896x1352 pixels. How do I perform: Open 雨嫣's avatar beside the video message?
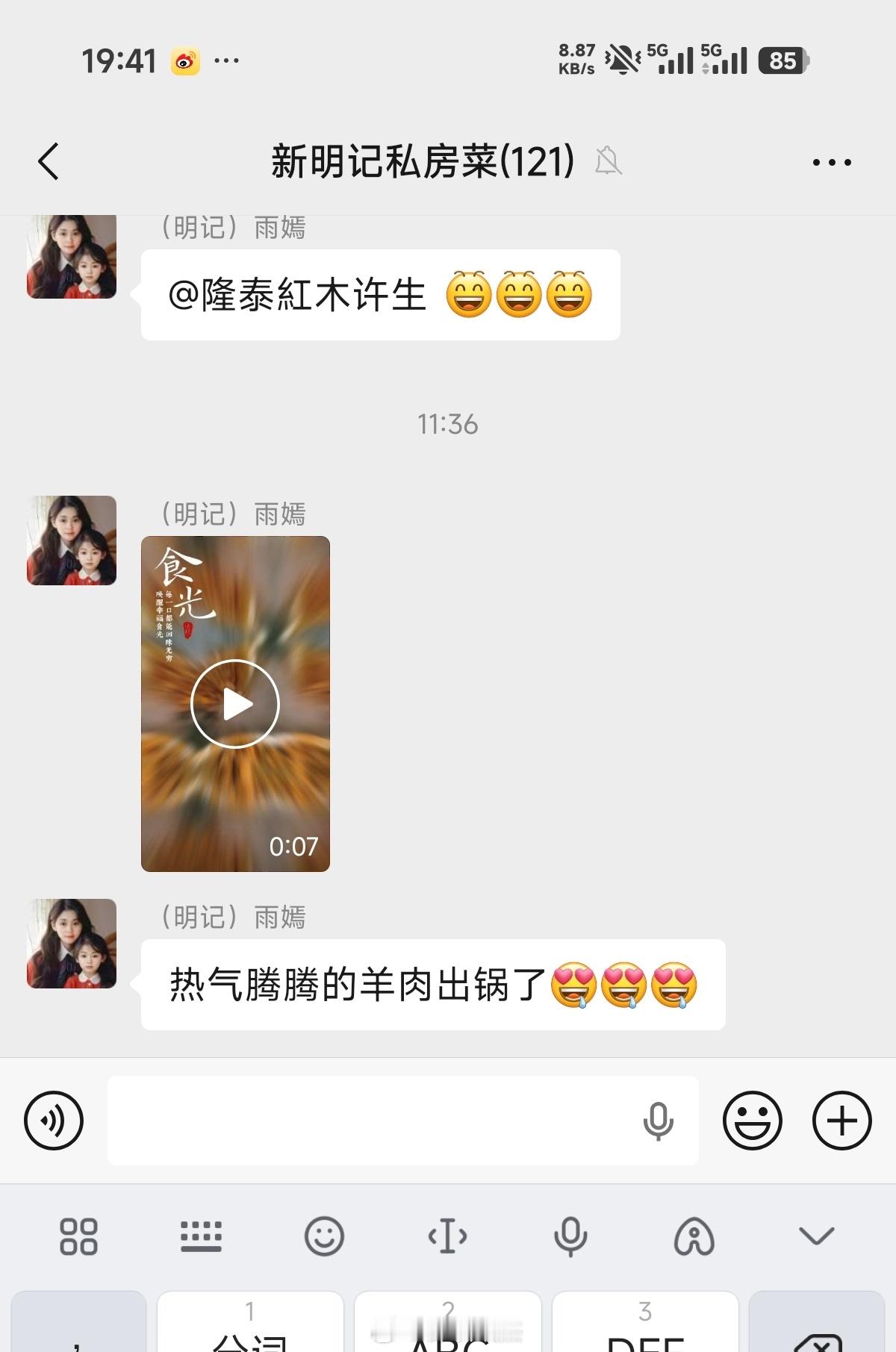pos(72,541)
